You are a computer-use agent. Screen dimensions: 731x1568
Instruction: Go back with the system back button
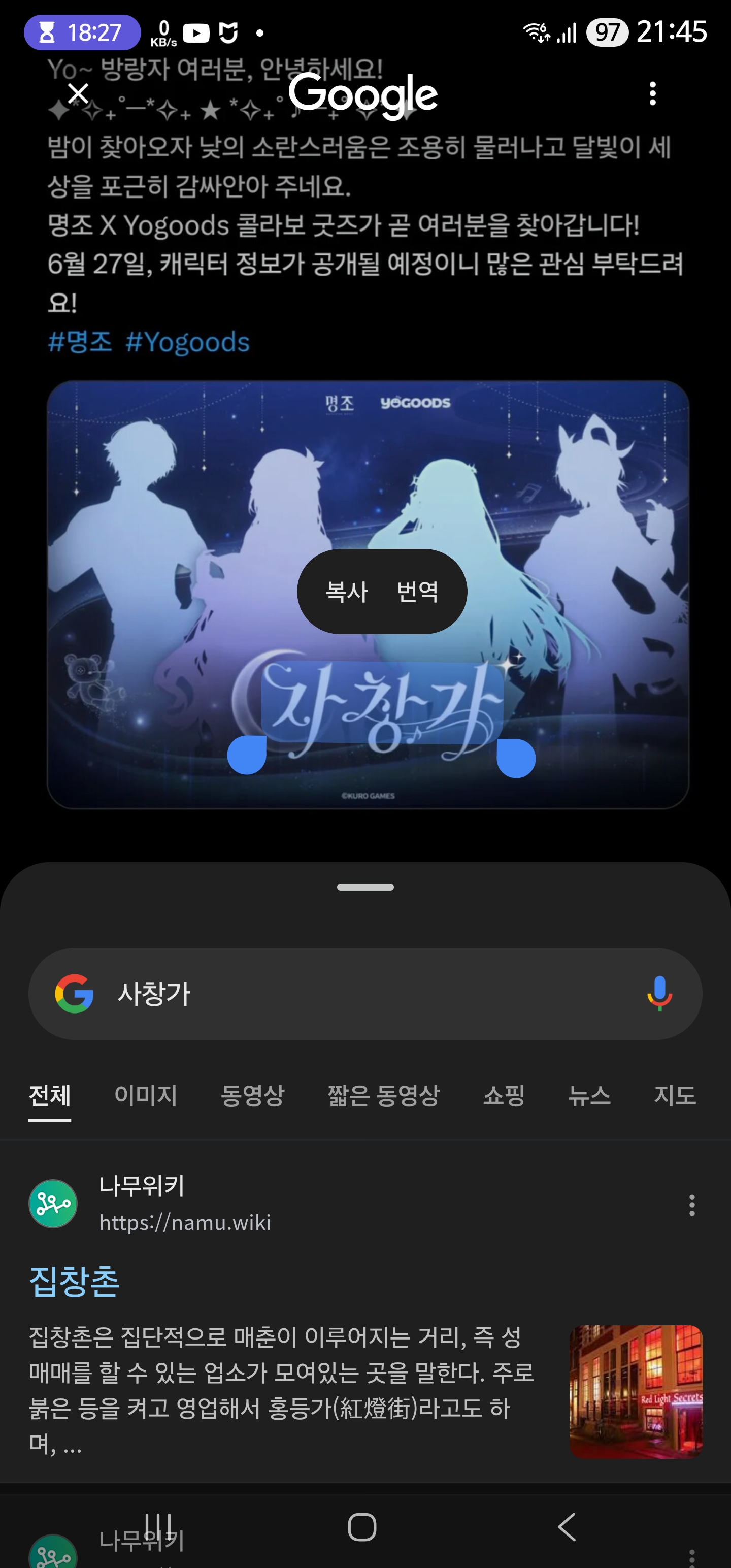pyautogui.click(x=567, y=1526)
